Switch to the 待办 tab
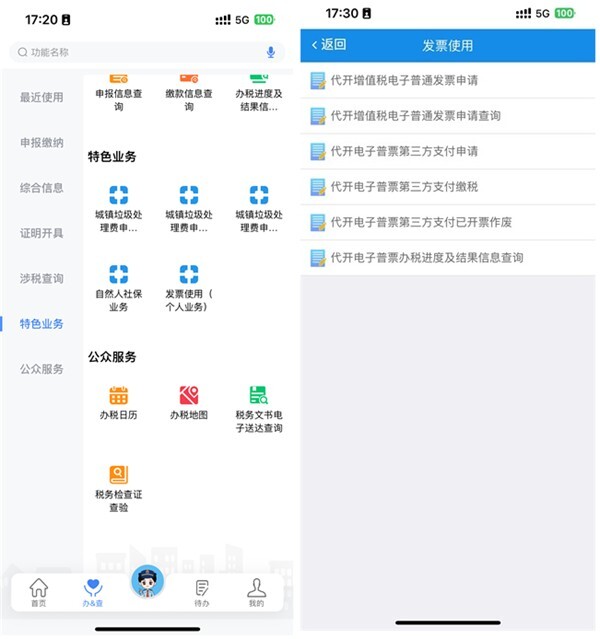Image resolution: width=600 pixels, height=639 pixels. tap(202, 593)
